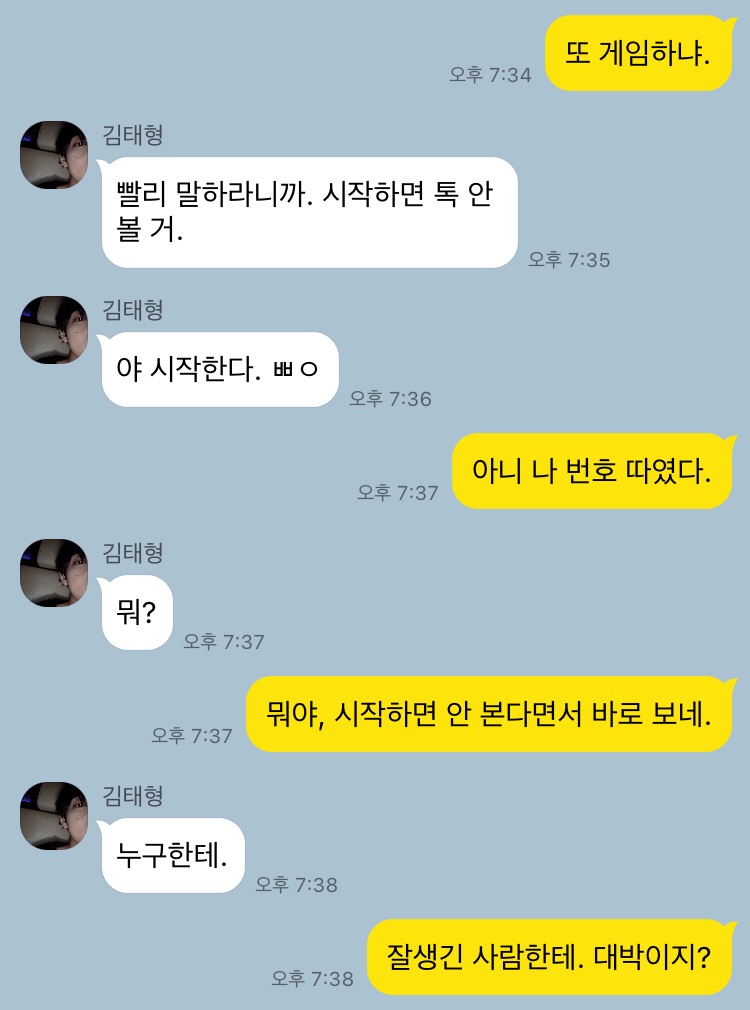This screenshot has height=1010, width=750.
Task: Open sender avatar beside '누구한테.' message
Action: tap(54, 816)
